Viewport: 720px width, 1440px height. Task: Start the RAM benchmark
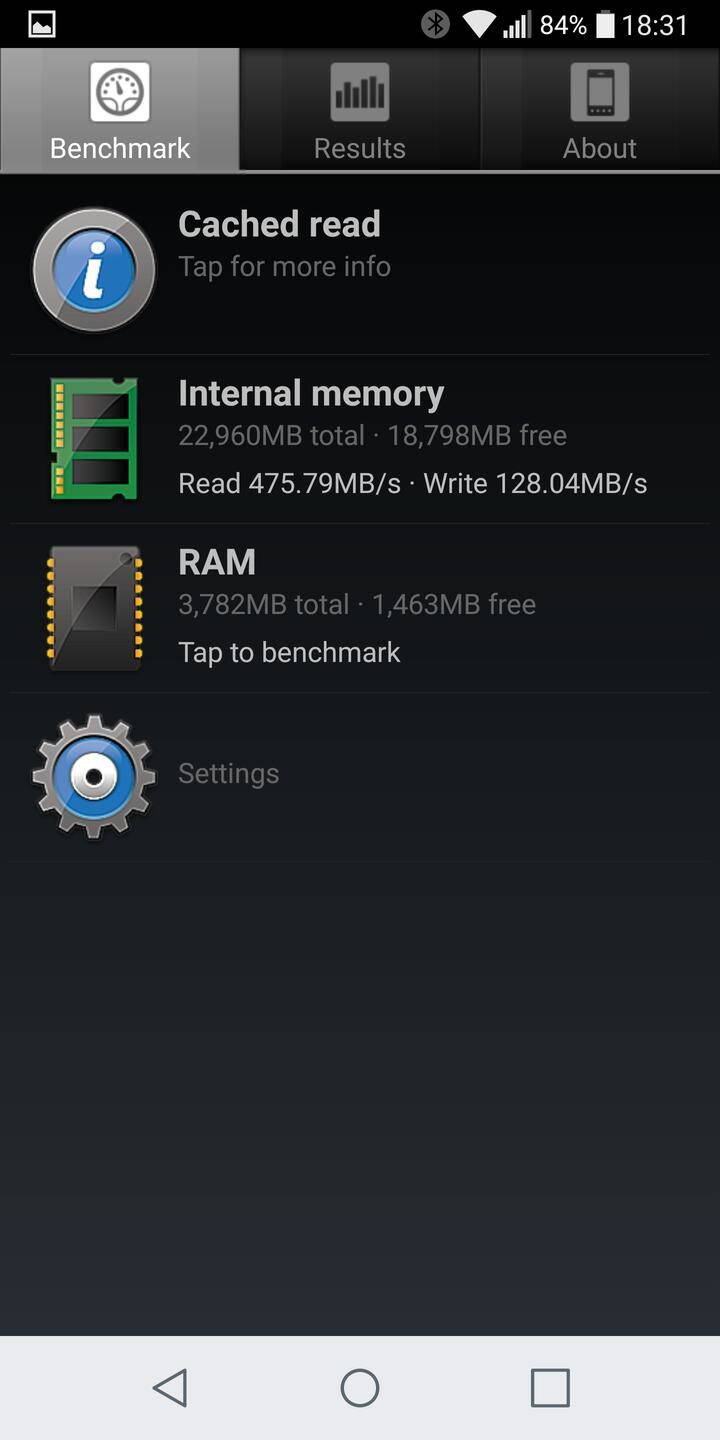click(x=360, y=608)
